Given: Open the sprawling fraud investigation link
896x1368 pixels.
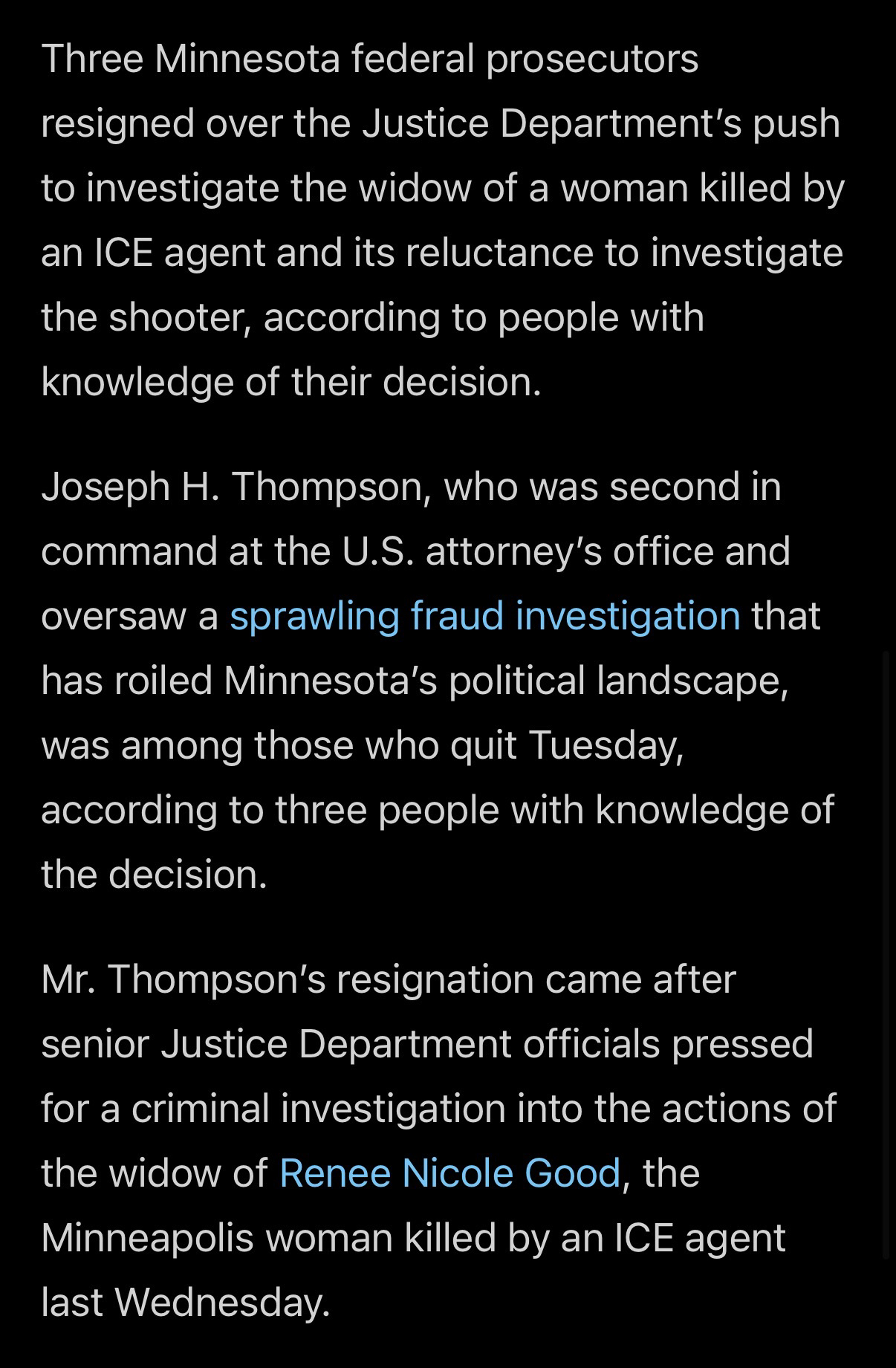Looking at the screenshot, I should click(x=484, y=616).
